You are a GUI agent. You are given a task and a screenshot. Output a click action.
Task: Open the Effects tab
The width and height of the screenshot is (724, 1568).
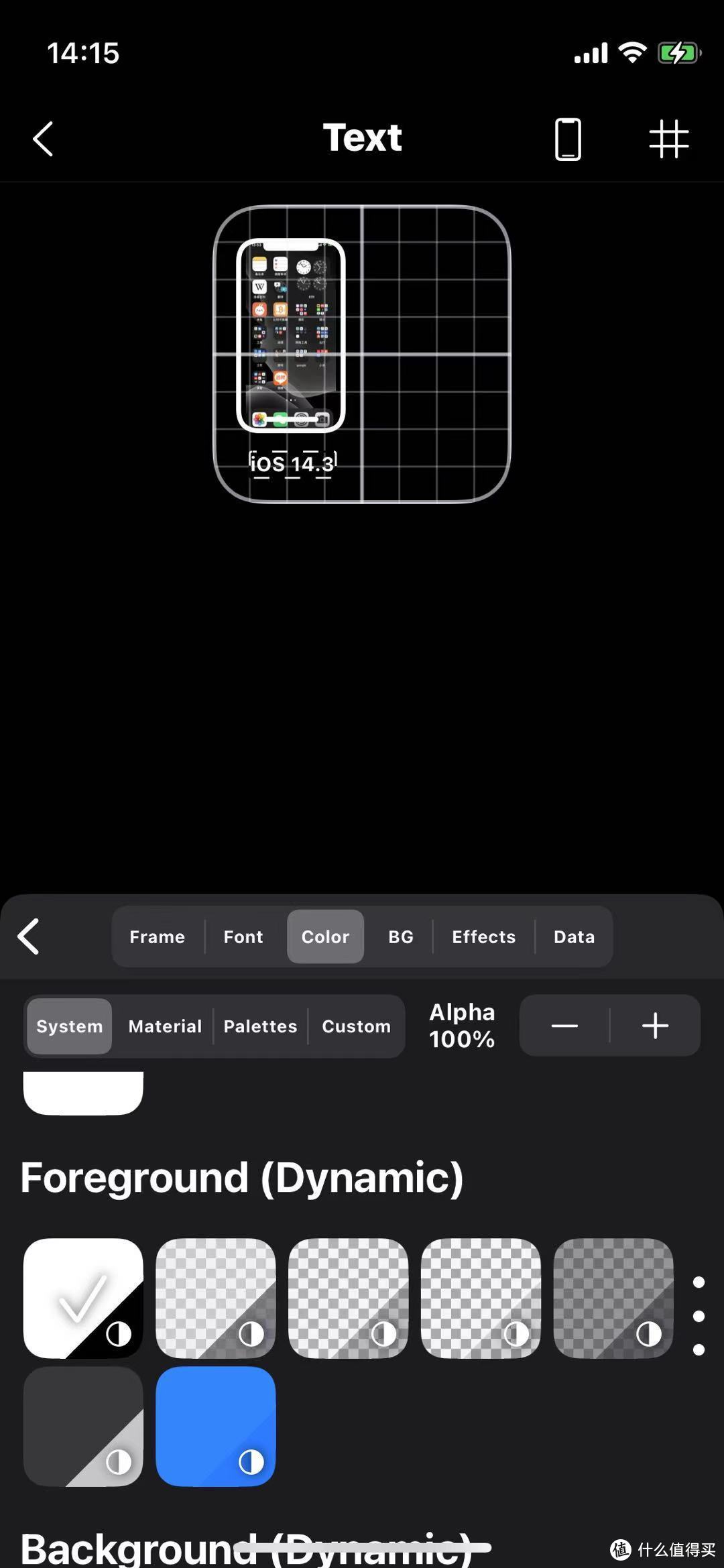[483, 937]
